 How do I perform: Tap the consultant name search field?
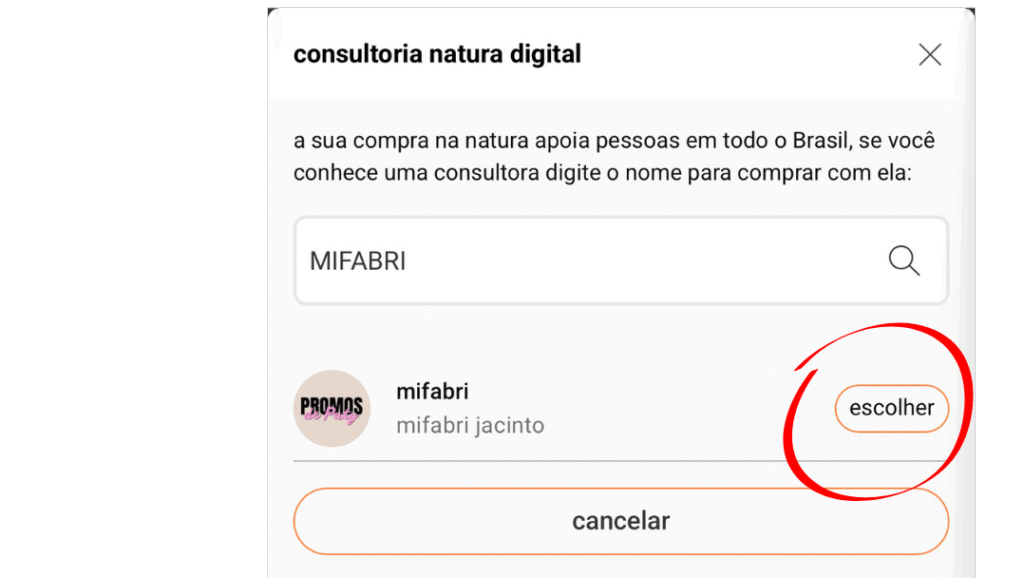tap(590, 261)
